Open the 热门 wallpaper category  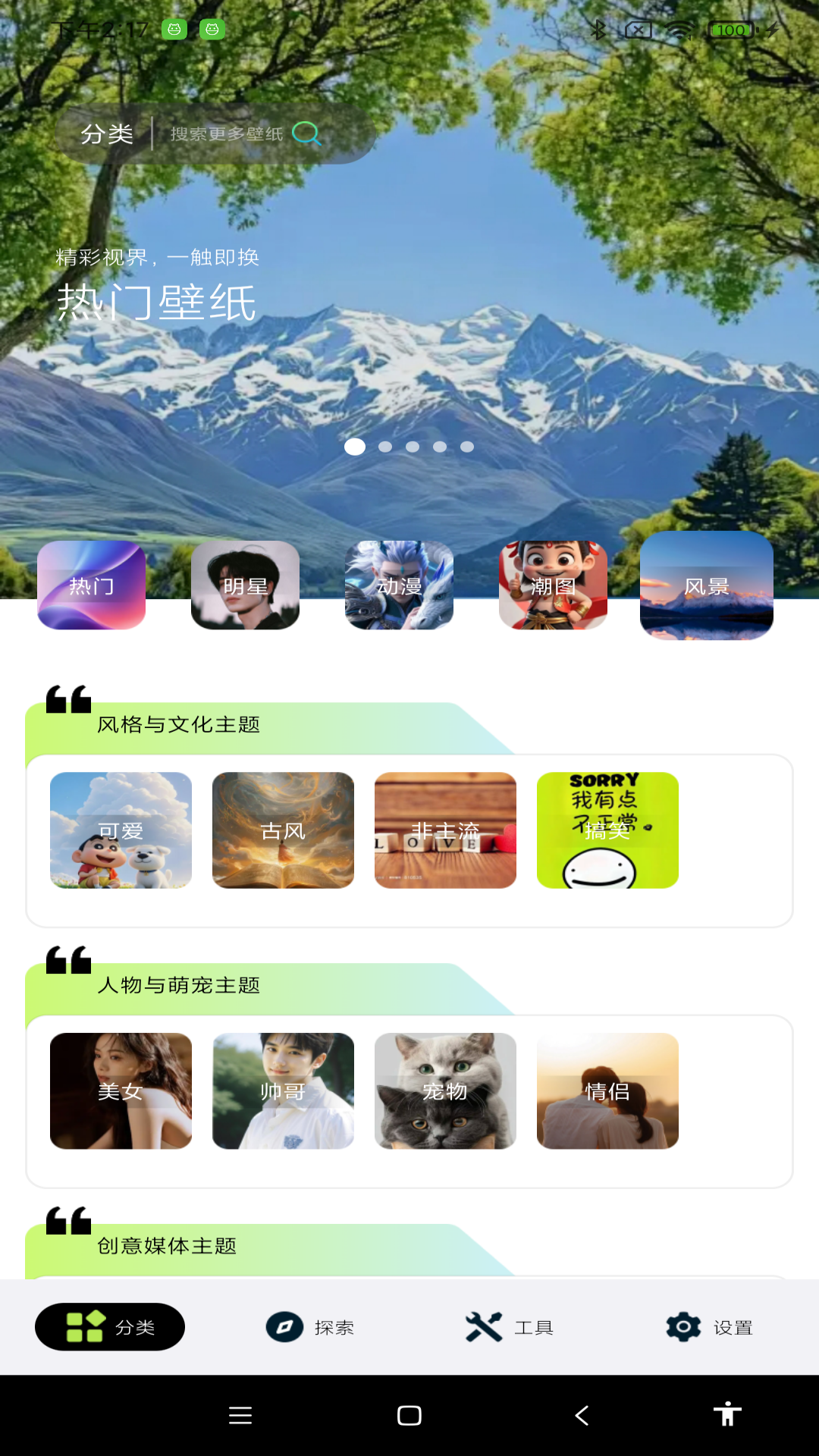(x=91, y=585)
